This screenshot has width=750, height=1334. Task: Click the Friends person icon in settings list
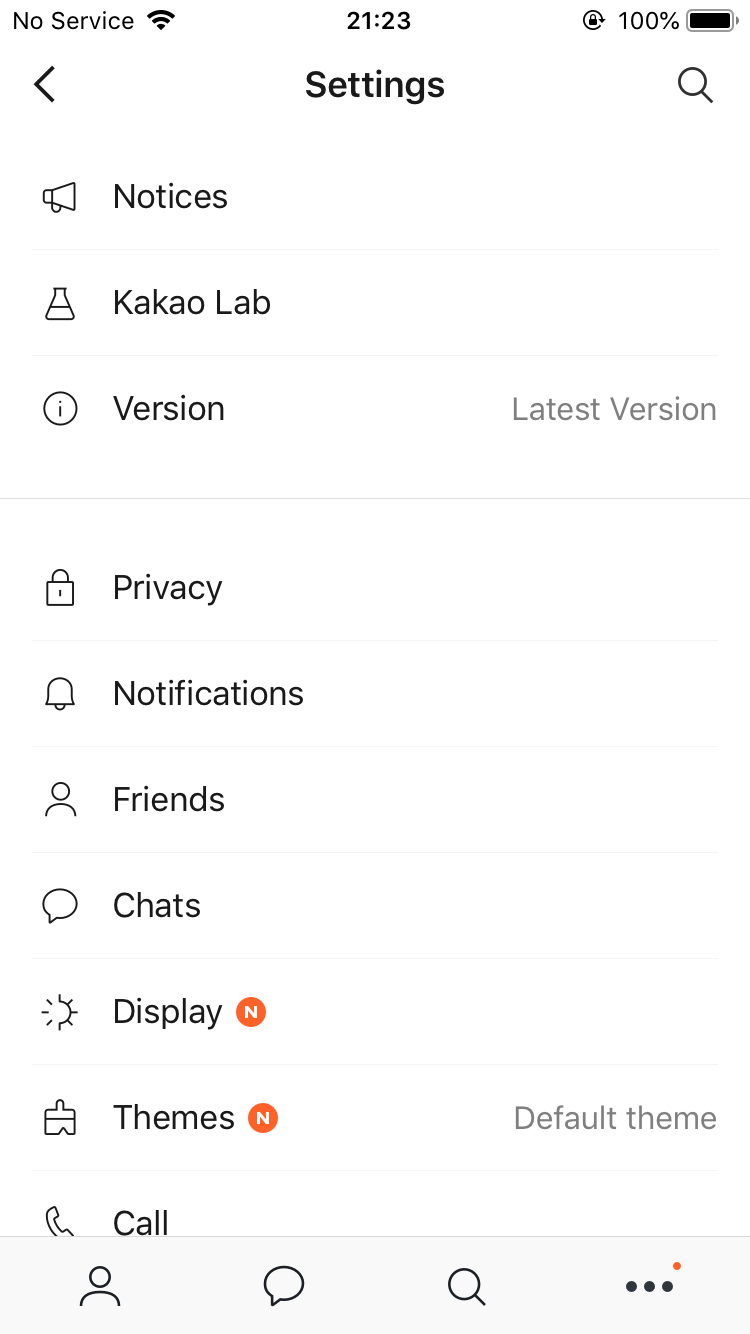click(60, 800)
